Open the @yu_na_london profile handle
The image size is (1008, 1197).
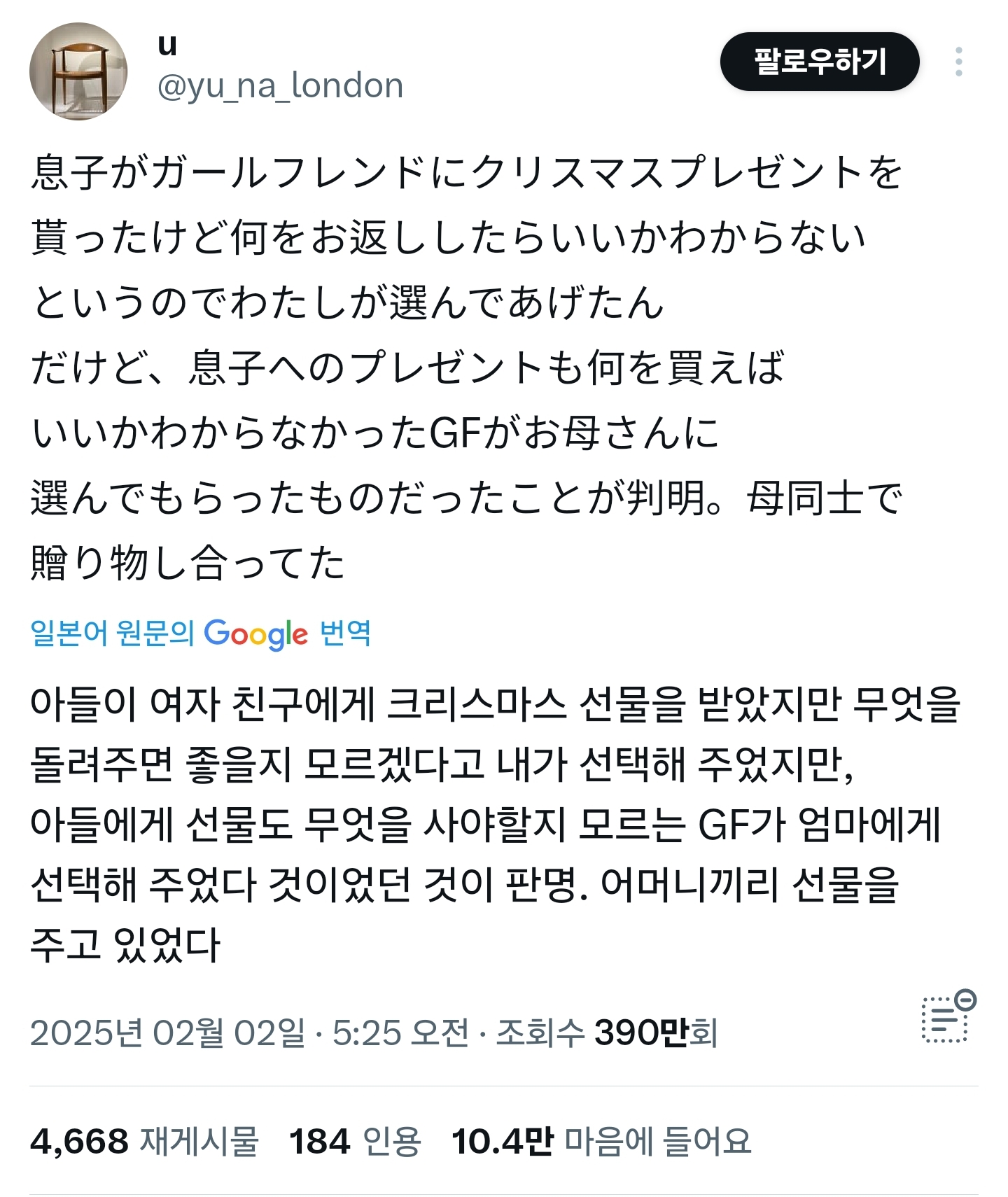[280, 86]
